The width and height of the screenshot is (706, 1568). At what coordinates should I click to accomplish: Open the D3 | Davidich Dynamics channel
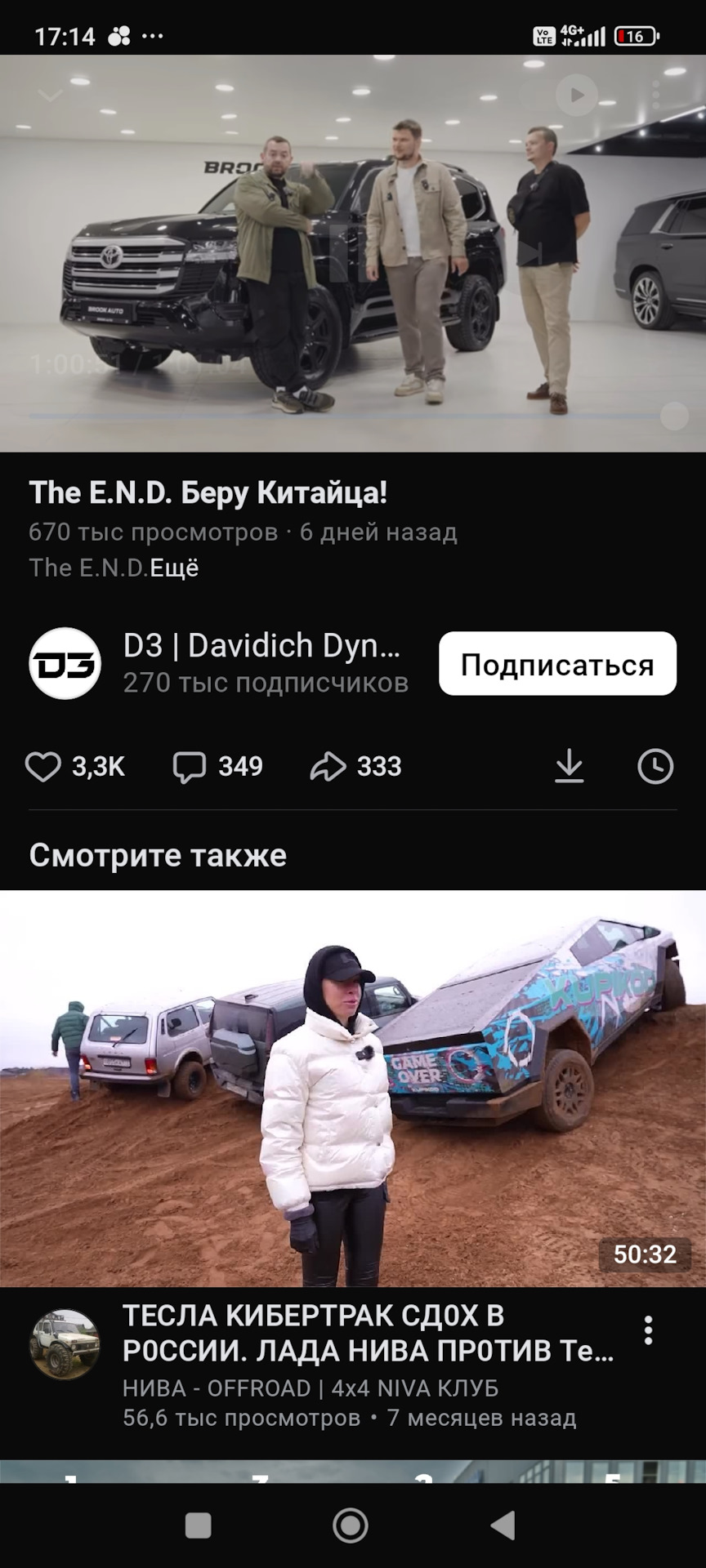tap(65, 663)
